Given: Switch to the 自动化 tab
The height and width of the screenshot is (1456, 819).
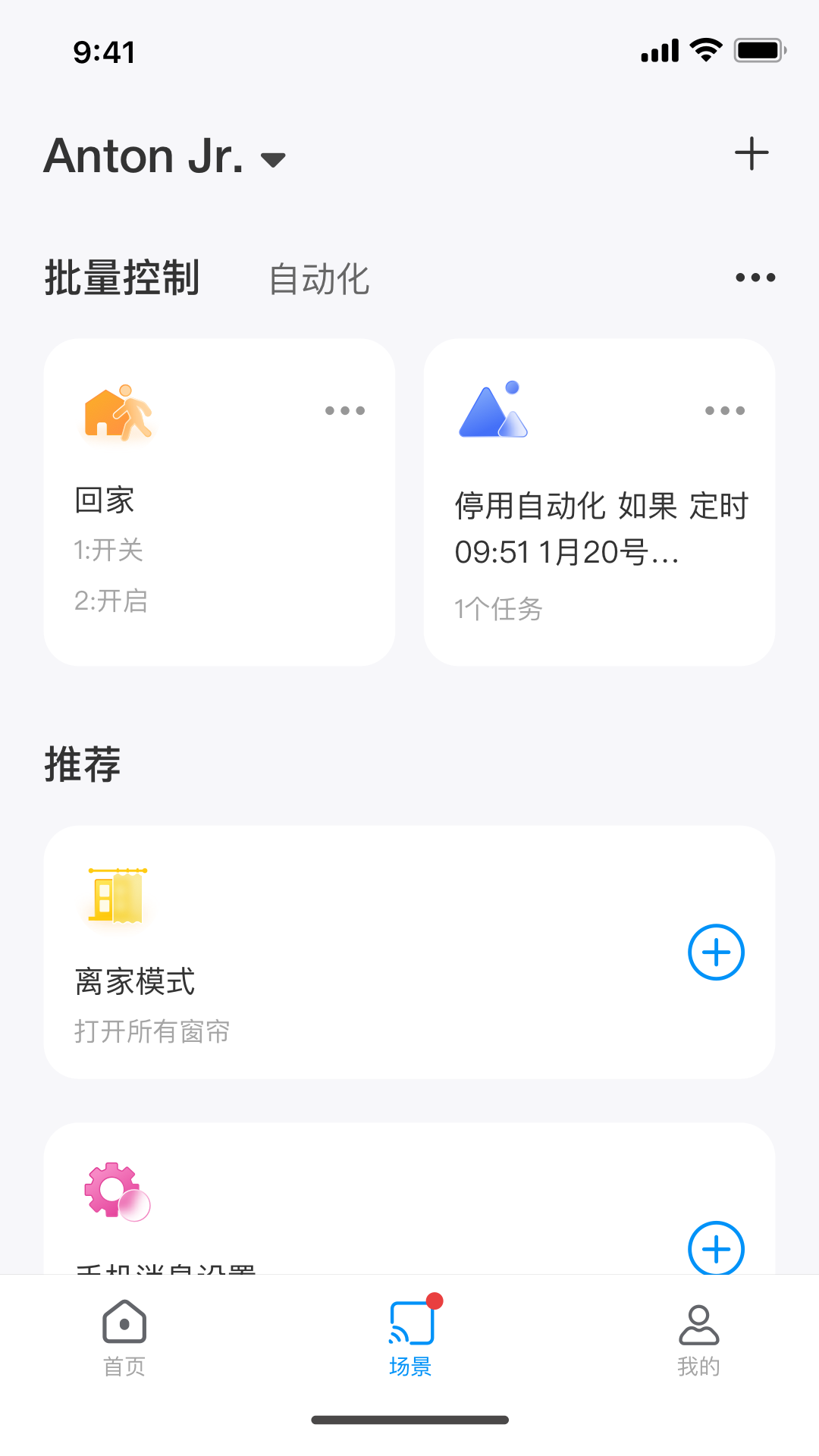Looking at the screenshot, I should [x=318, y=279].
